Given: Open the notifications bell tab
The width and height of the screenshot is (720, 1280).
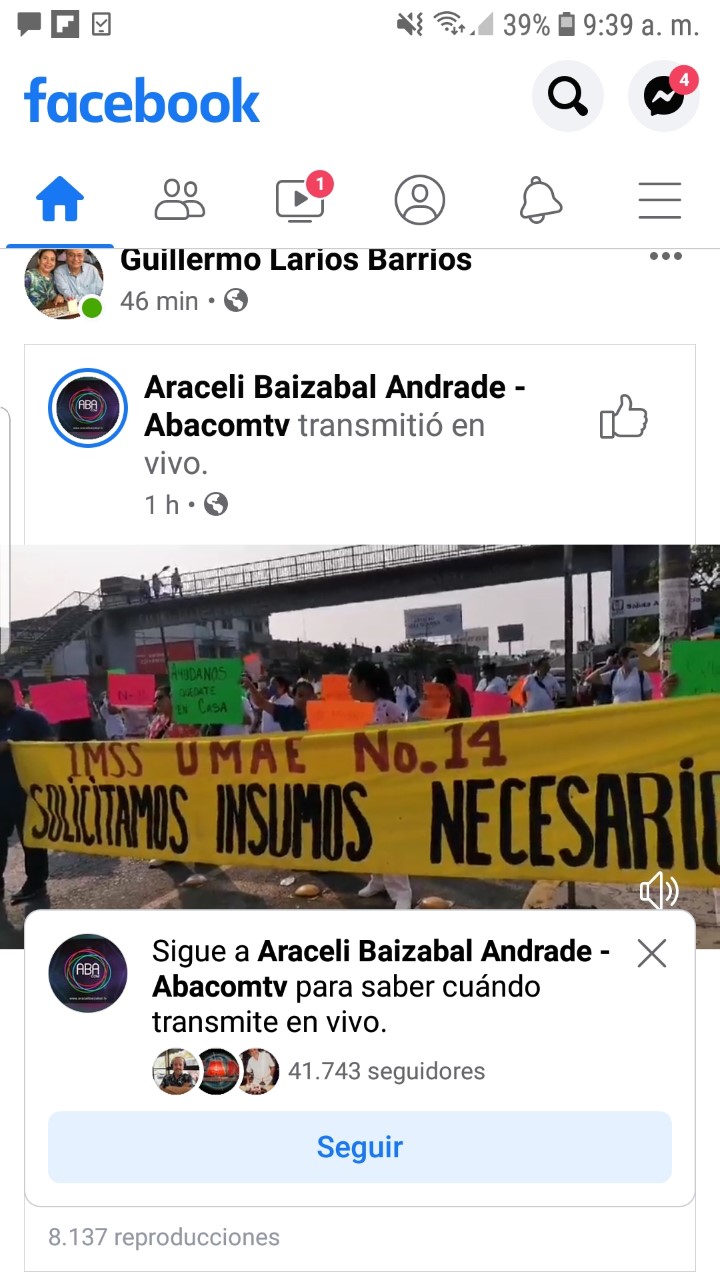Looking at the screenshot, I should point(540,200).
